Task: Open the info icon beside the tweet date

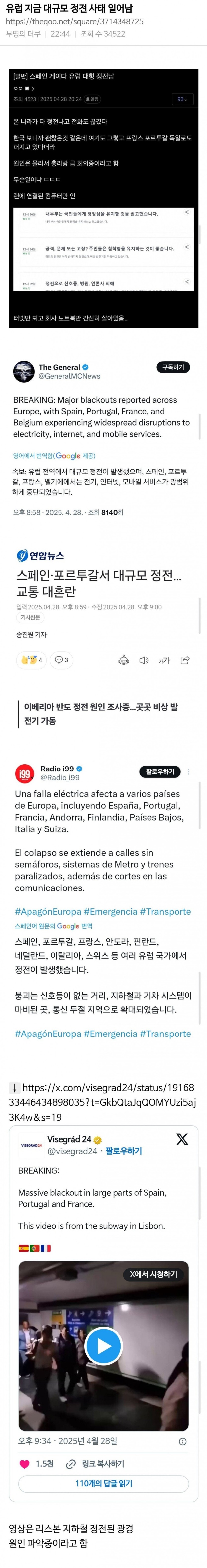Action: [x=182, y=1441]
